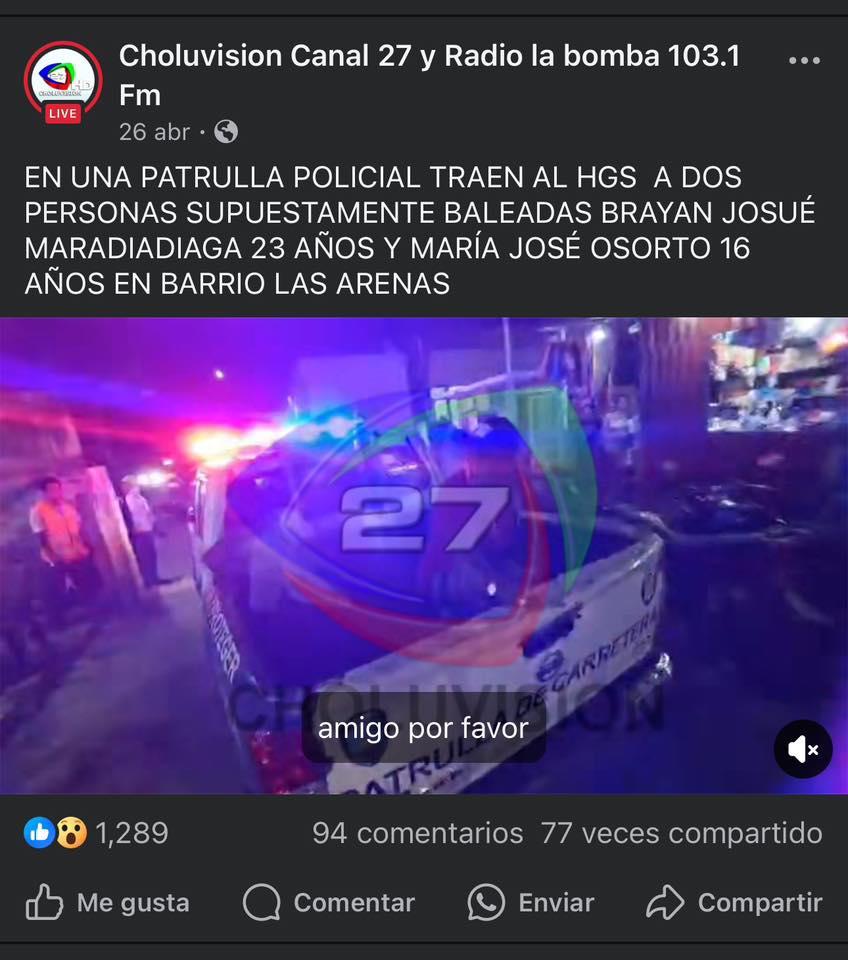The width and height of the screenshot is (848, 960).
Task: Send the post via Enviar
Action: pyautogui.click(x=531, y=903)
